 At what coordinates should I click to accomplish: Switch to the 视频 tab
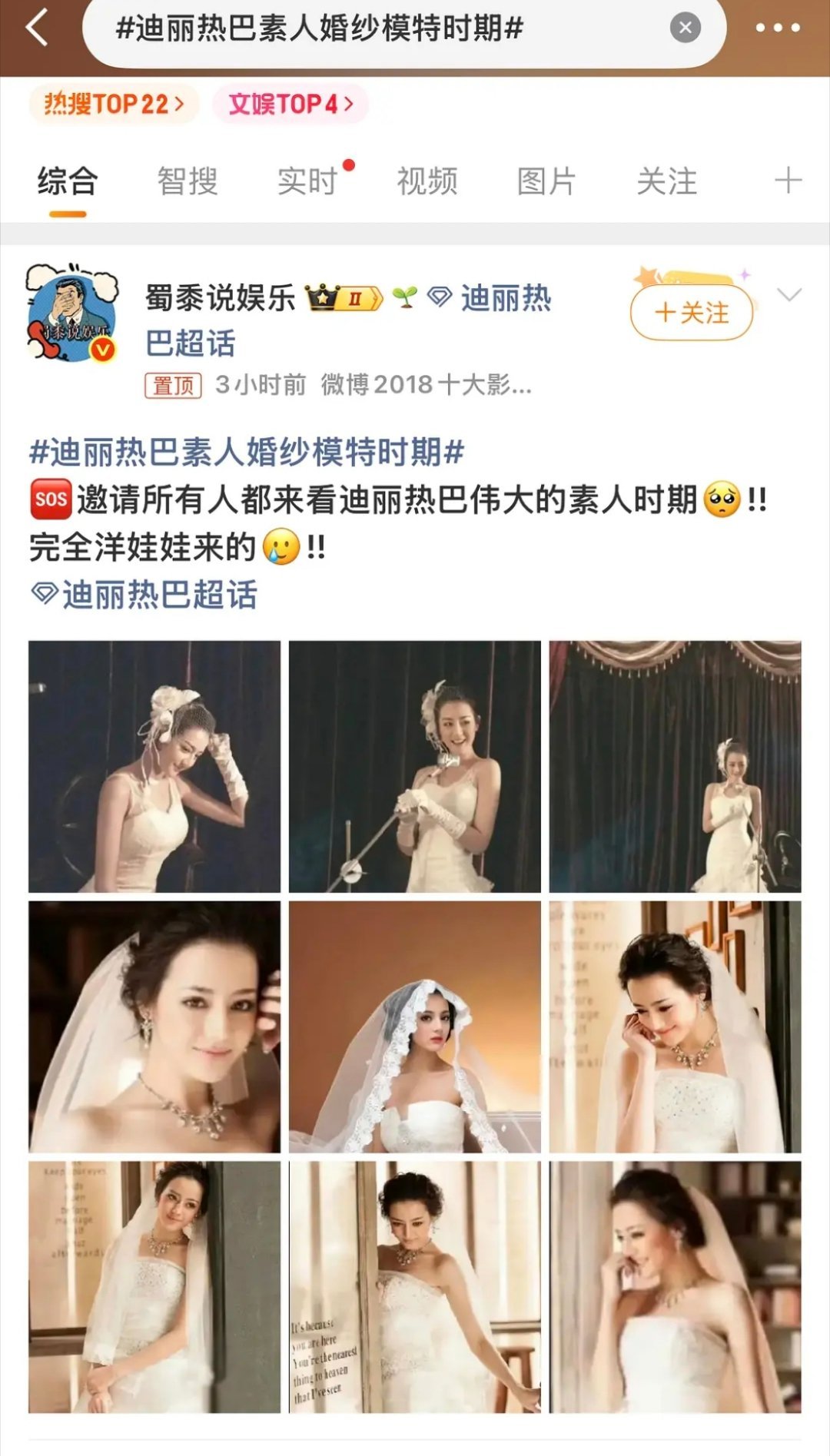[x=427, y=181]
